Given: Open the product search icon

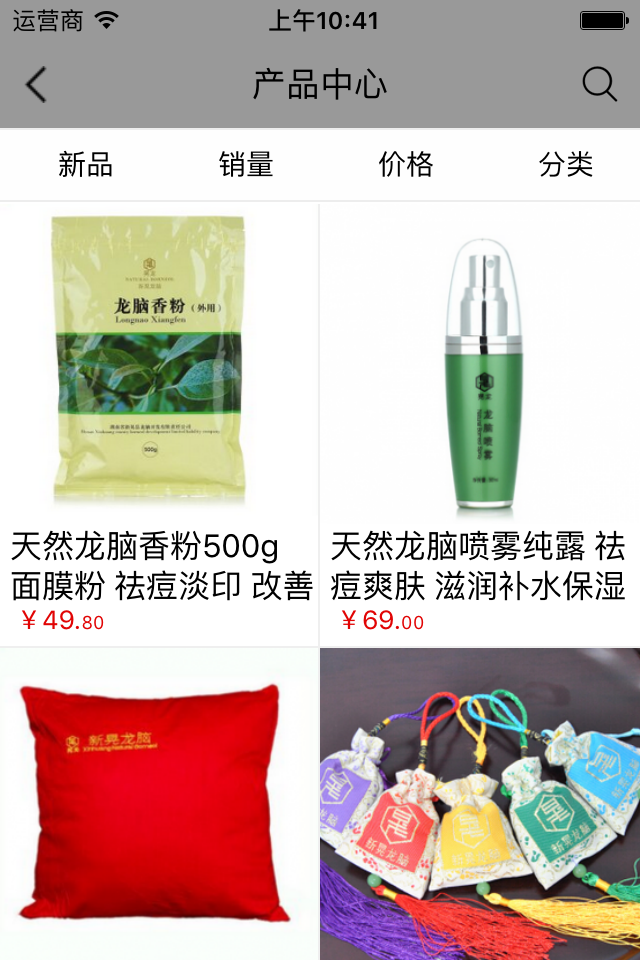Looking at the screenshot, I should coord(599,85).
